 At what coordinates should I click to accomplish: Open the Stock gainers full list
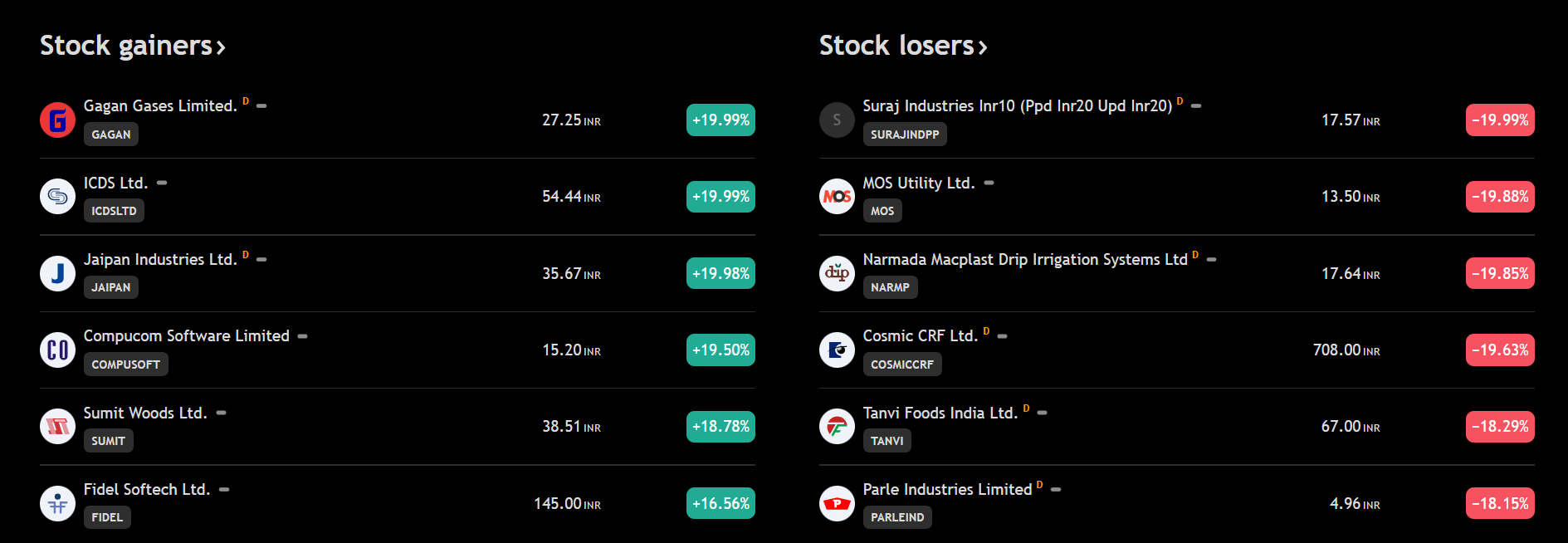tap(133, 46)
